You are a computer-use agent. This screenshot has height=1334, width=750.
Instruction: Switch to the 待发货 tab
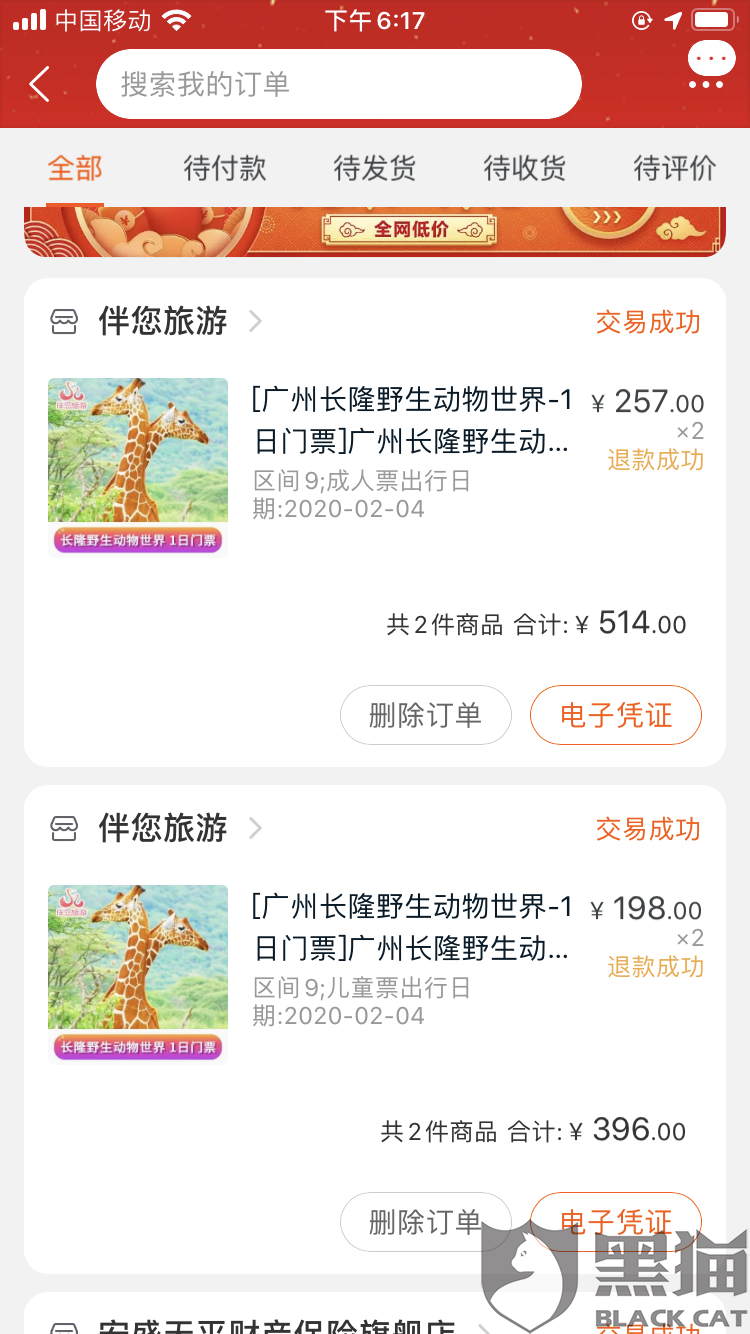point(375,168)
